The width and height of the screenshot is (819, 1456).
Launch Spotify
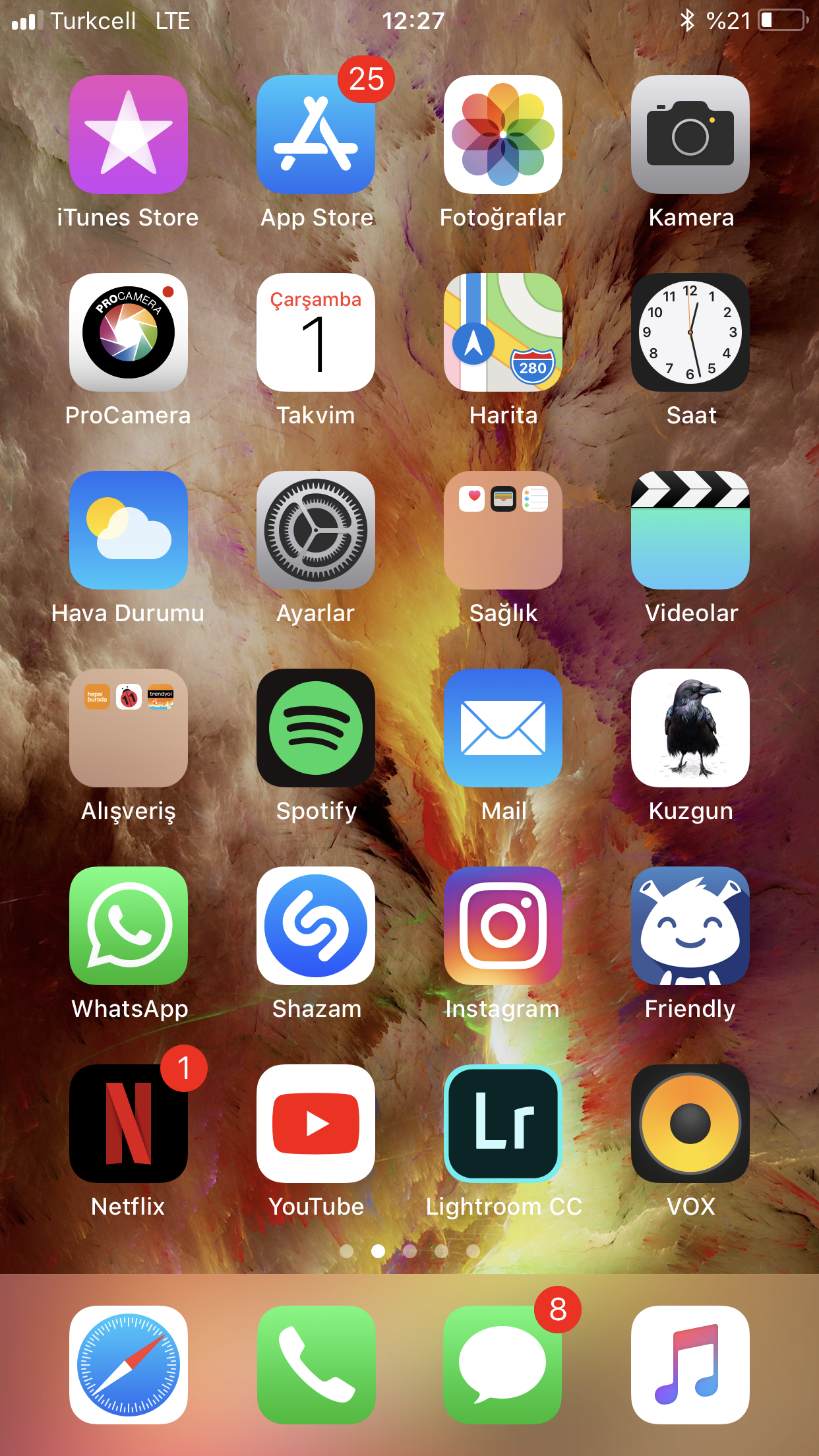pos(316,728)
